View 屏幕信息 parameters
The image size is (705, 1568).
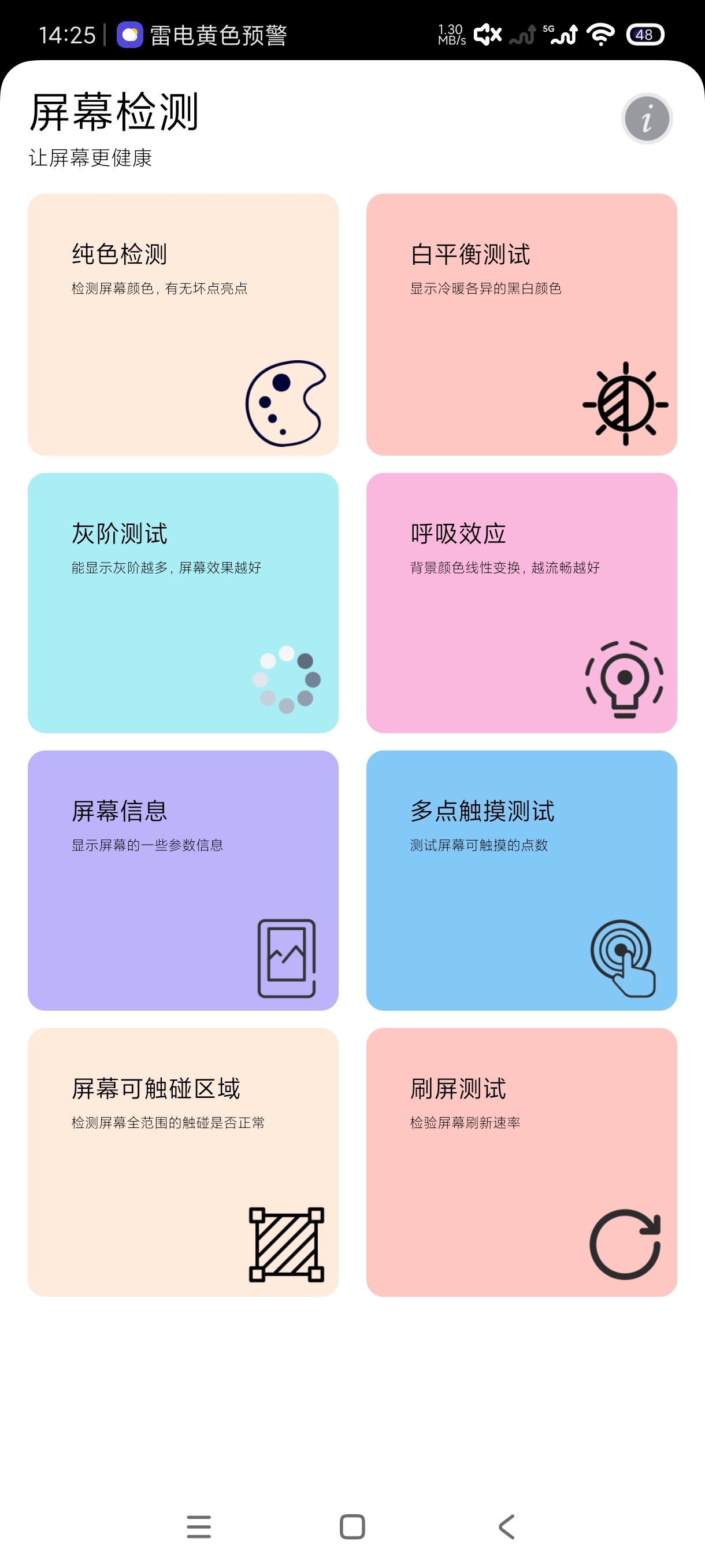pyautogui.click(x=183, y=880)
